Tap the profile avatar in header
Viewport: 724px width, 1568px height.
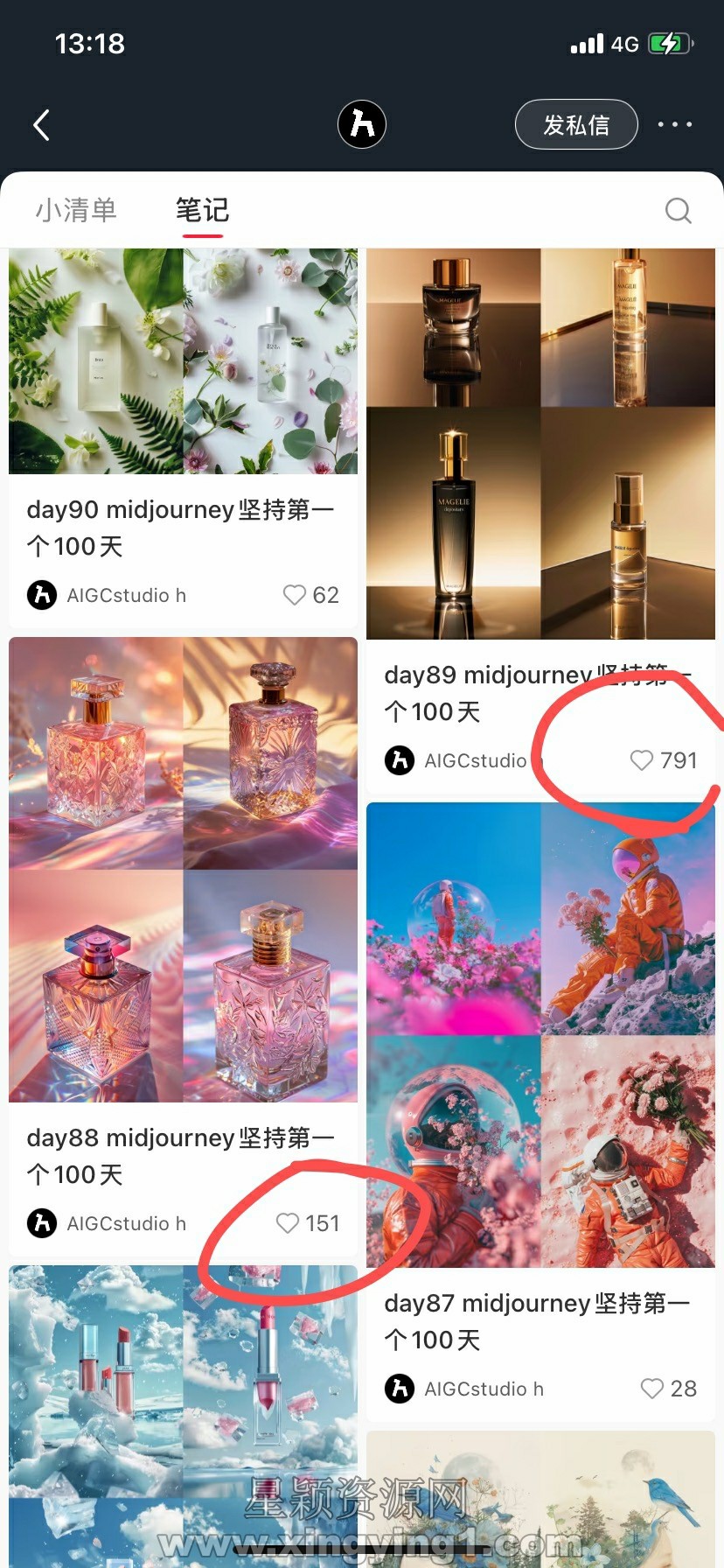[x=362, y=124]
